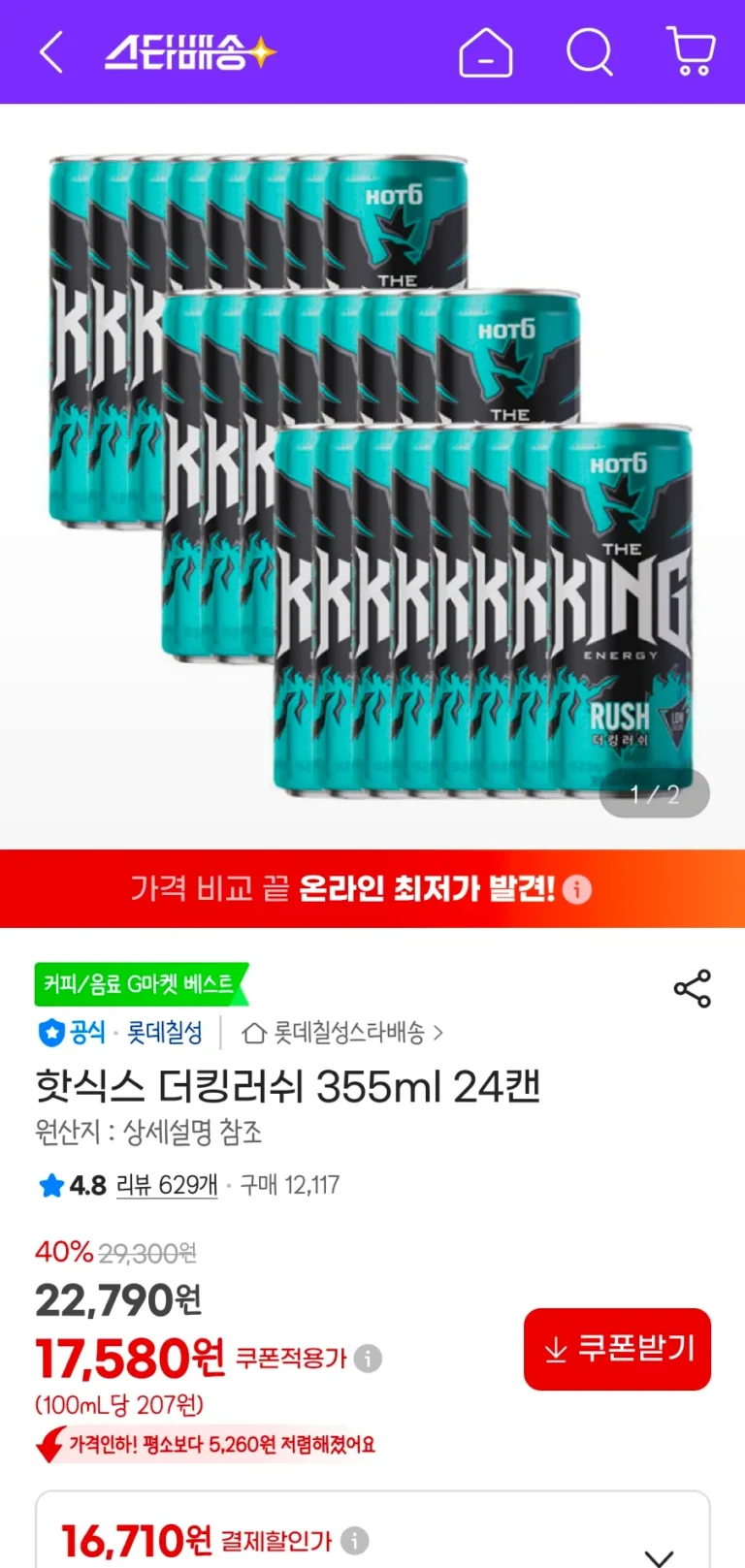This screenshot has height=1568, width=745.
Task: Show info about 쿠폰적용가
Action: tap(368, 1358)
